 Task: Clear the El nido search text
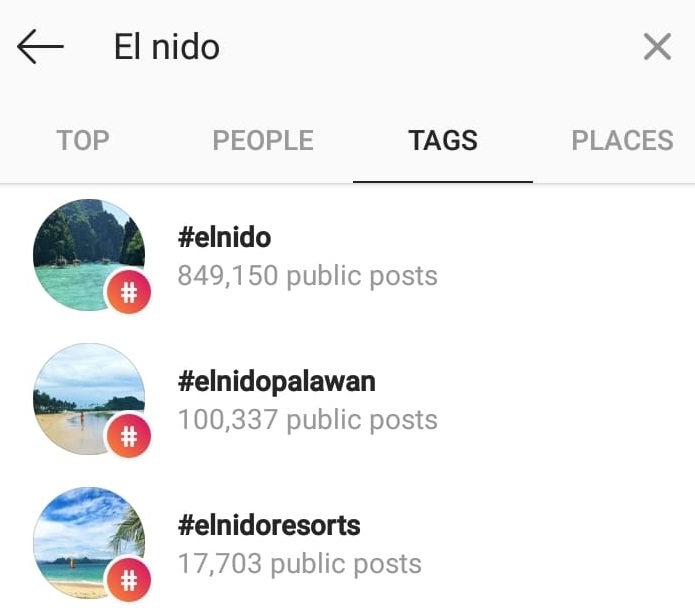pyautogui.click(x=657, y=46)
